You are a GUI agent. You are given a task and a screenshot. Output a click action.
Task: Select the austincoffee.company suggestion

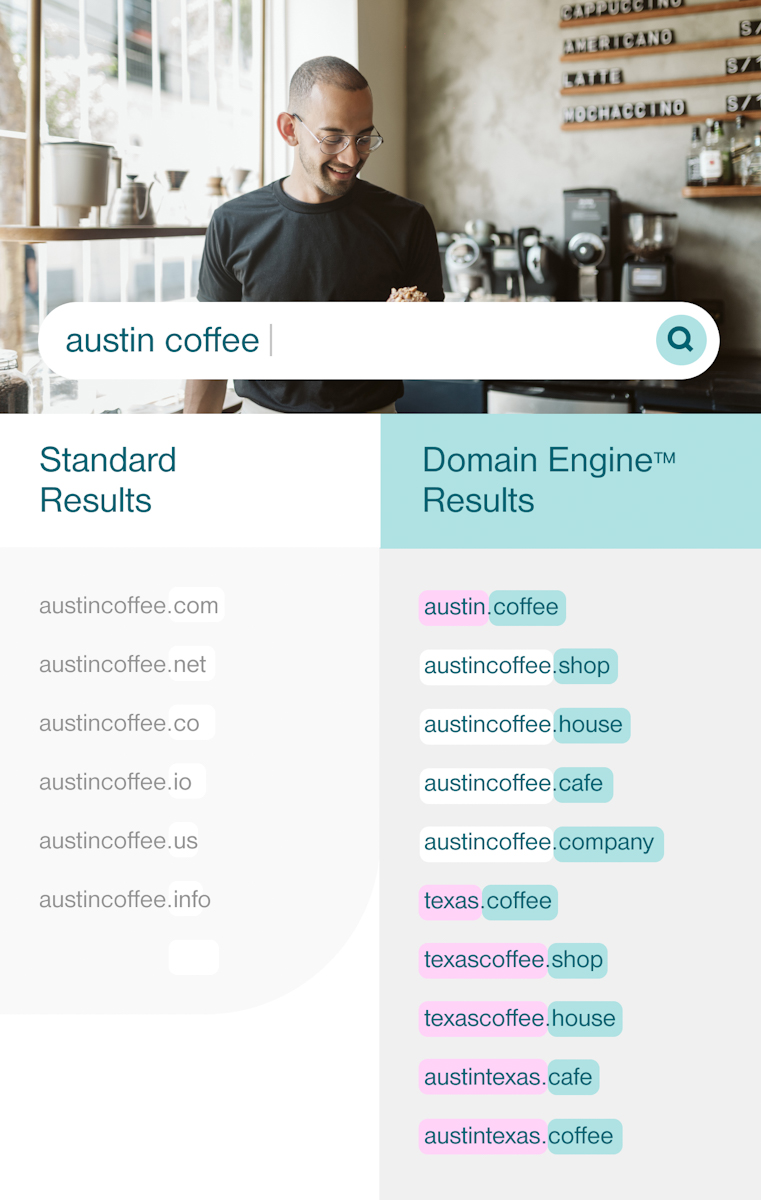(x=542, y=843)
